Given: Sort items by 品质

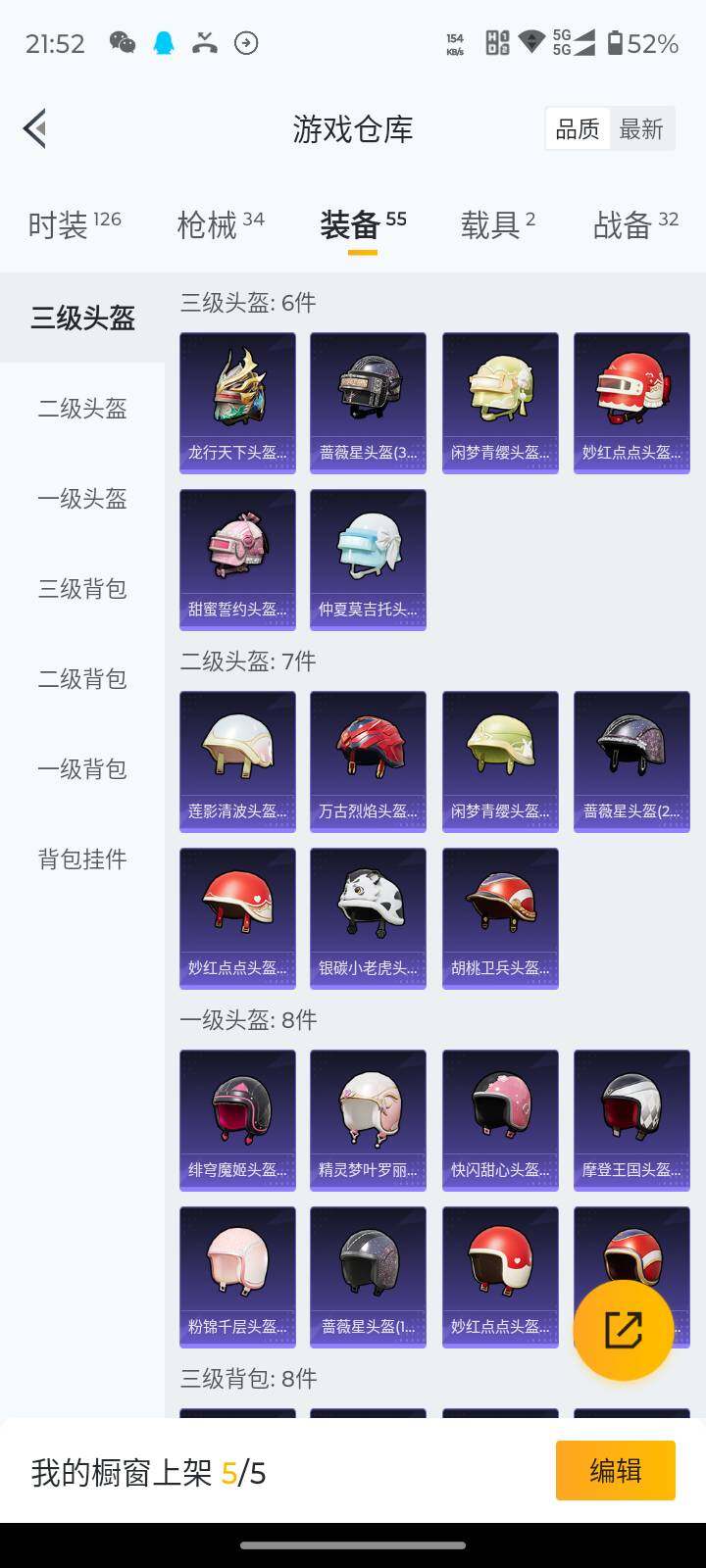Looking at the screenshot, I should (578, 128).
